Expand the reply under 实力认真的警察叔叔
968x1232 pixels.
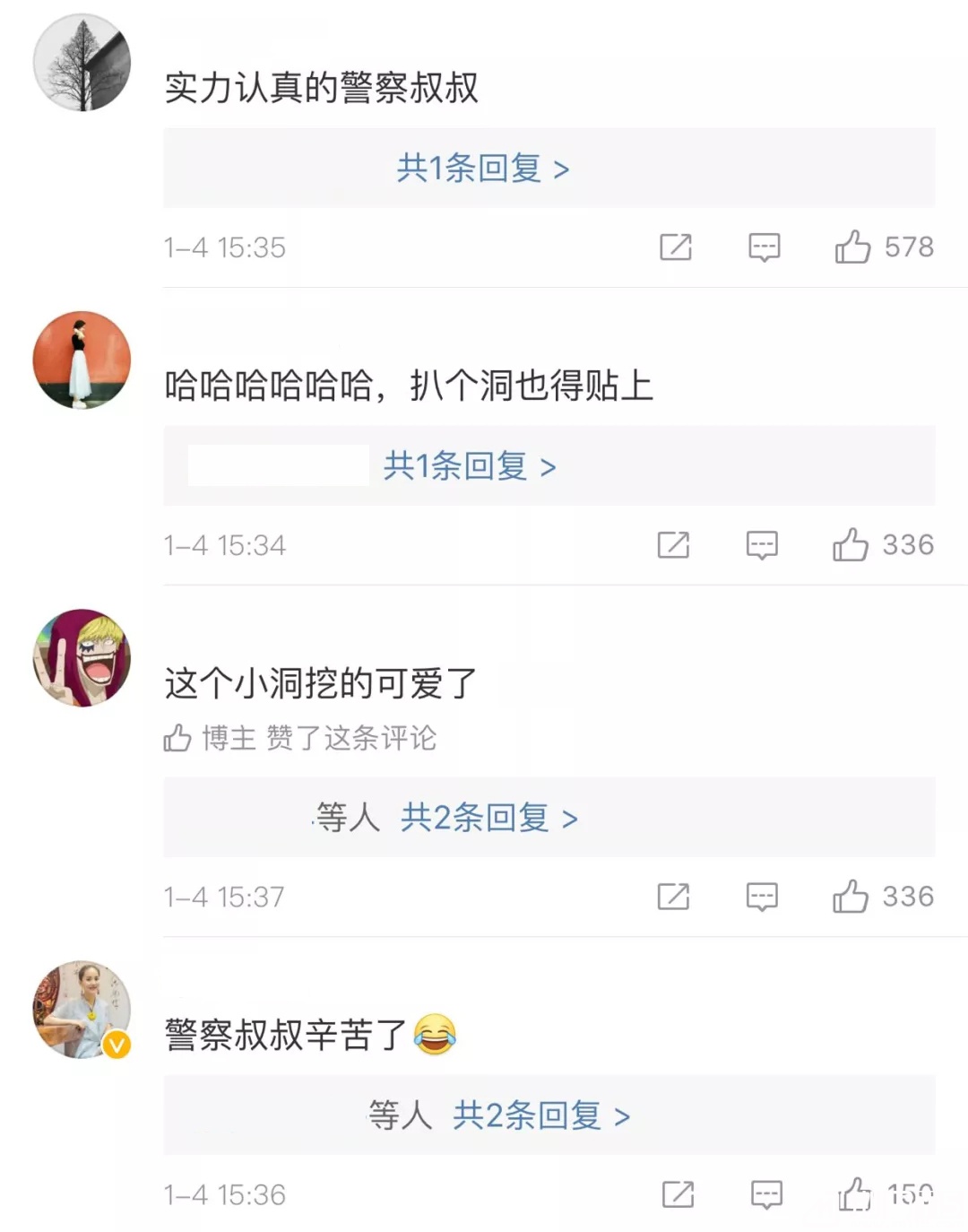[483, 169]
